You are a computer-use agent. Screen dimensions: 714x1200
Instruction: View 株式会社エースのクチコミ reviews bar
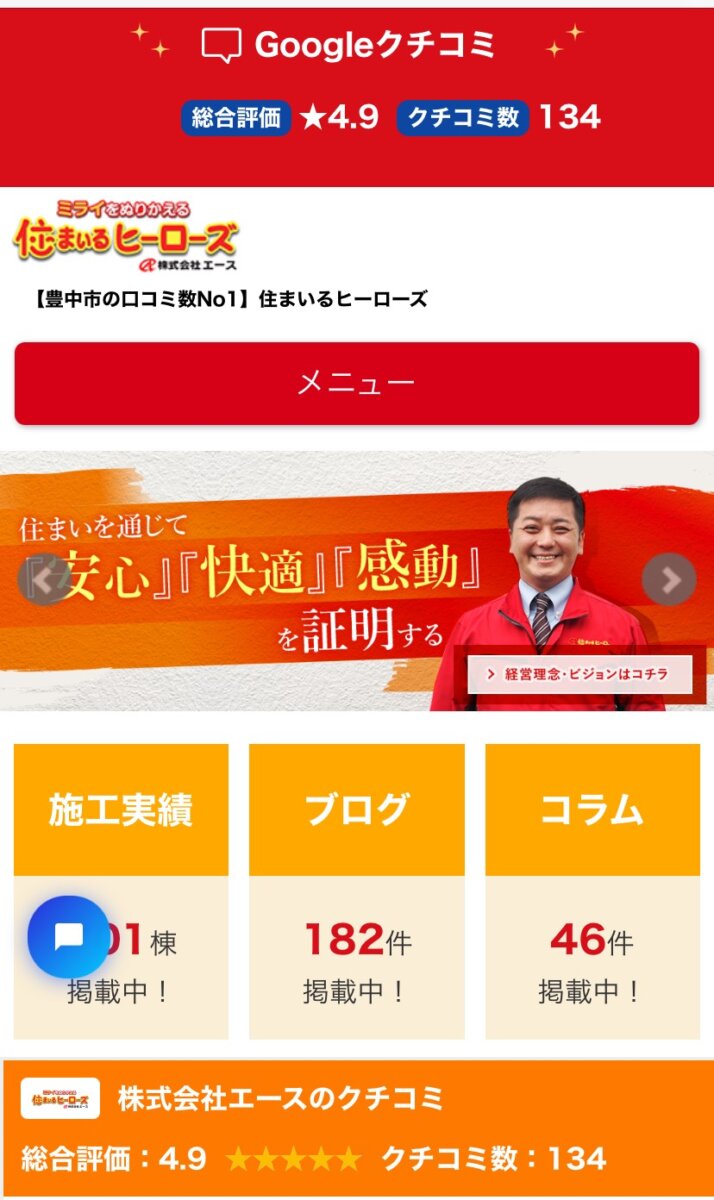357,1128
